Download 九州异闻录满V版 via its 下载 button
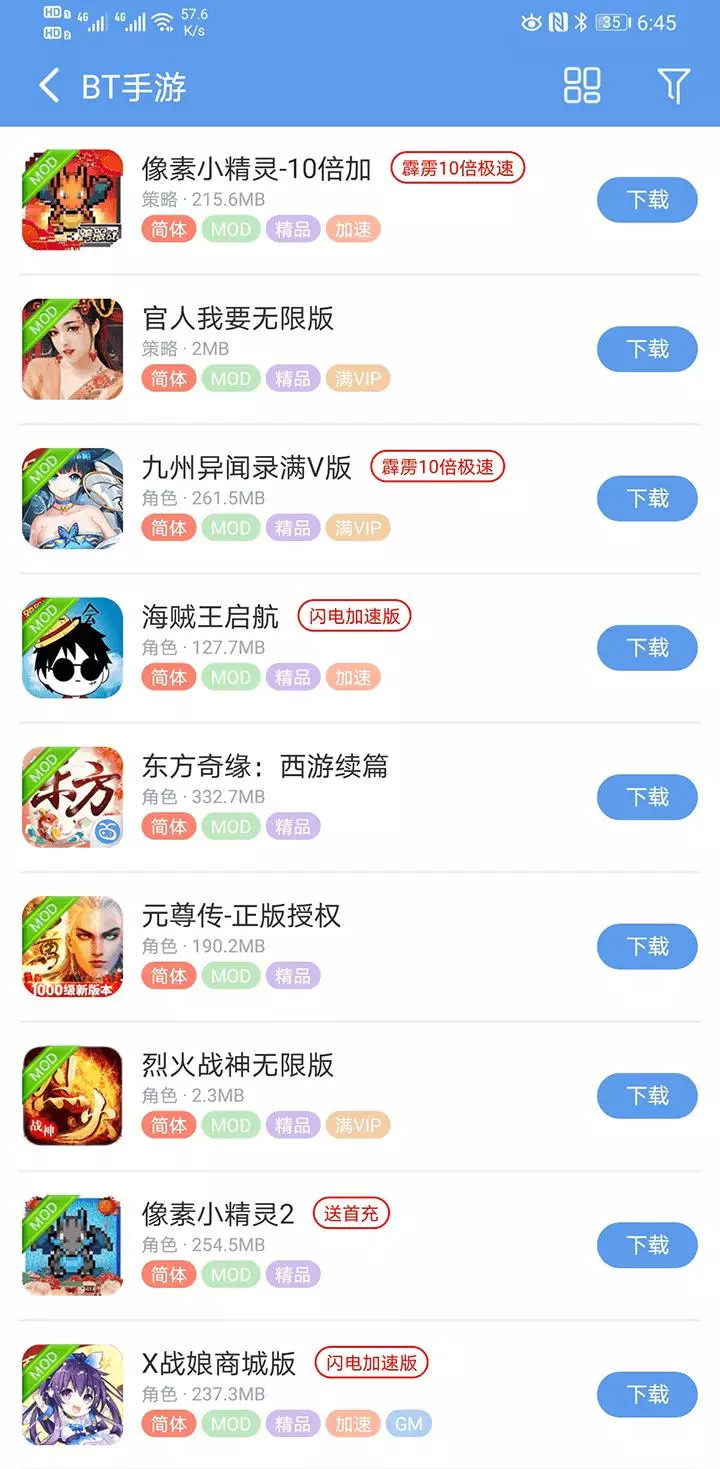Viewport: 720px width, 1469px height. [647, 498]
